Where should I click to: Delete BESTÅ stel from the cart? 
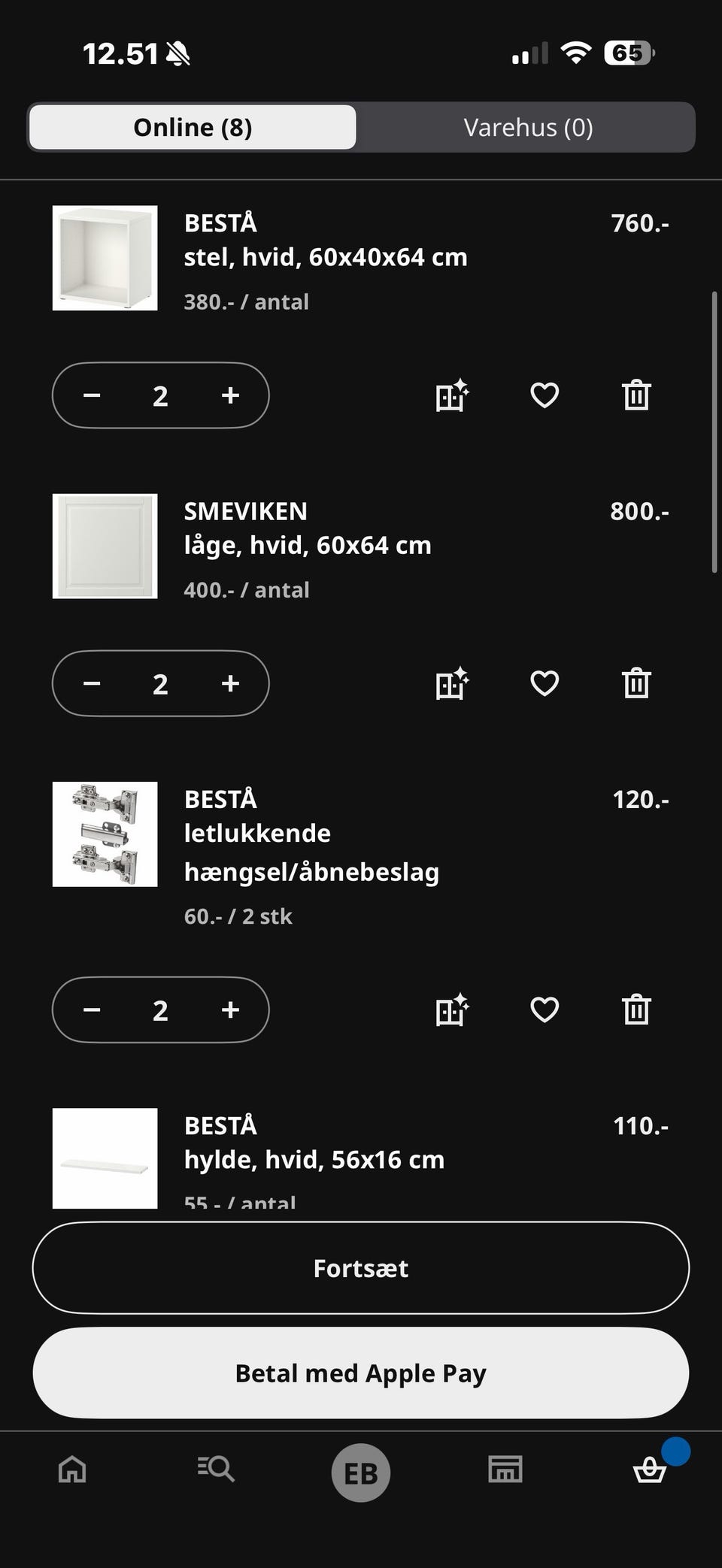click(636, 395)
